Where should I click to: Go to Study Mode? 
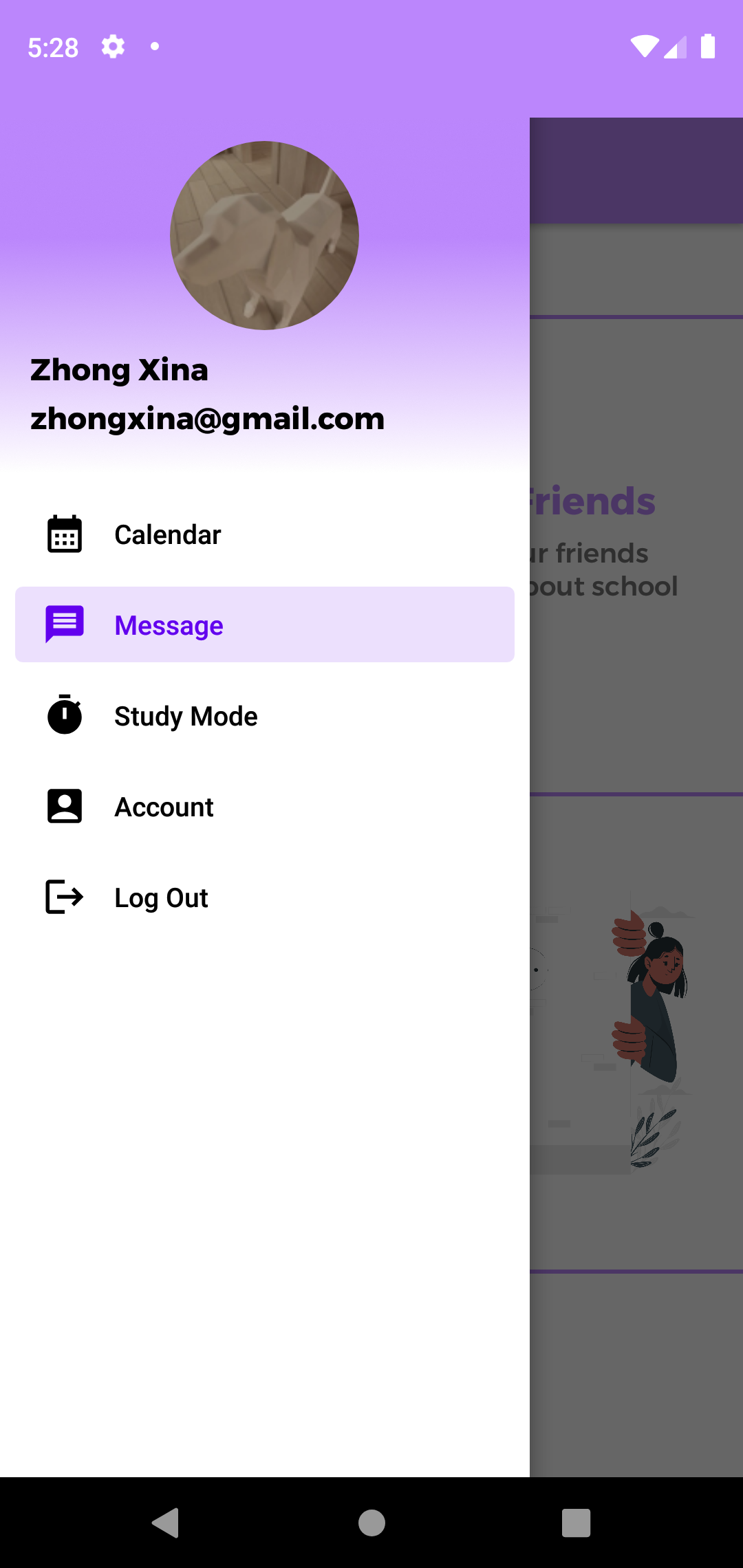pyautogui.click(x=185, y=716)
